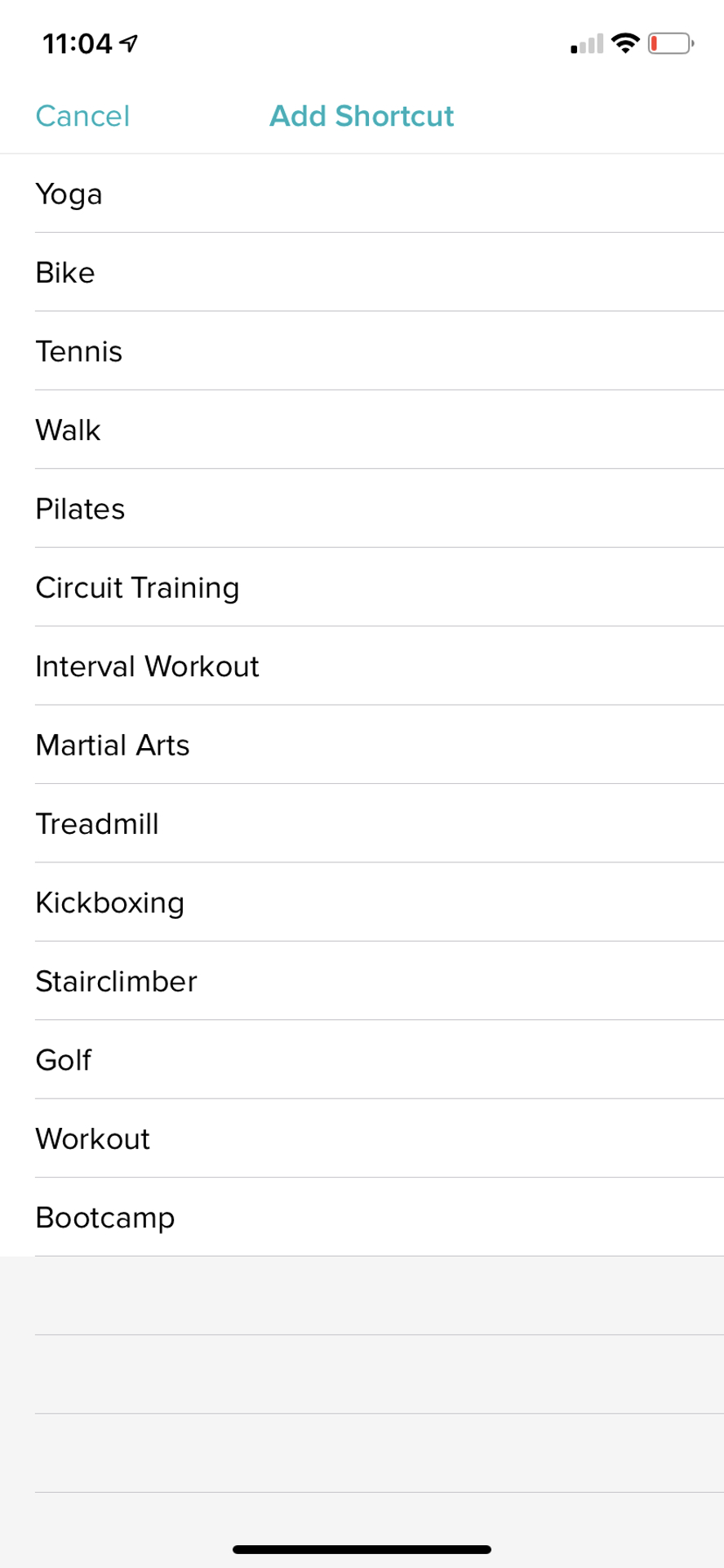The height and width of the screenshot is (1568, 724).
Task: Tap the Wi-Fi icon in the status bar
Action: point(624,42)
